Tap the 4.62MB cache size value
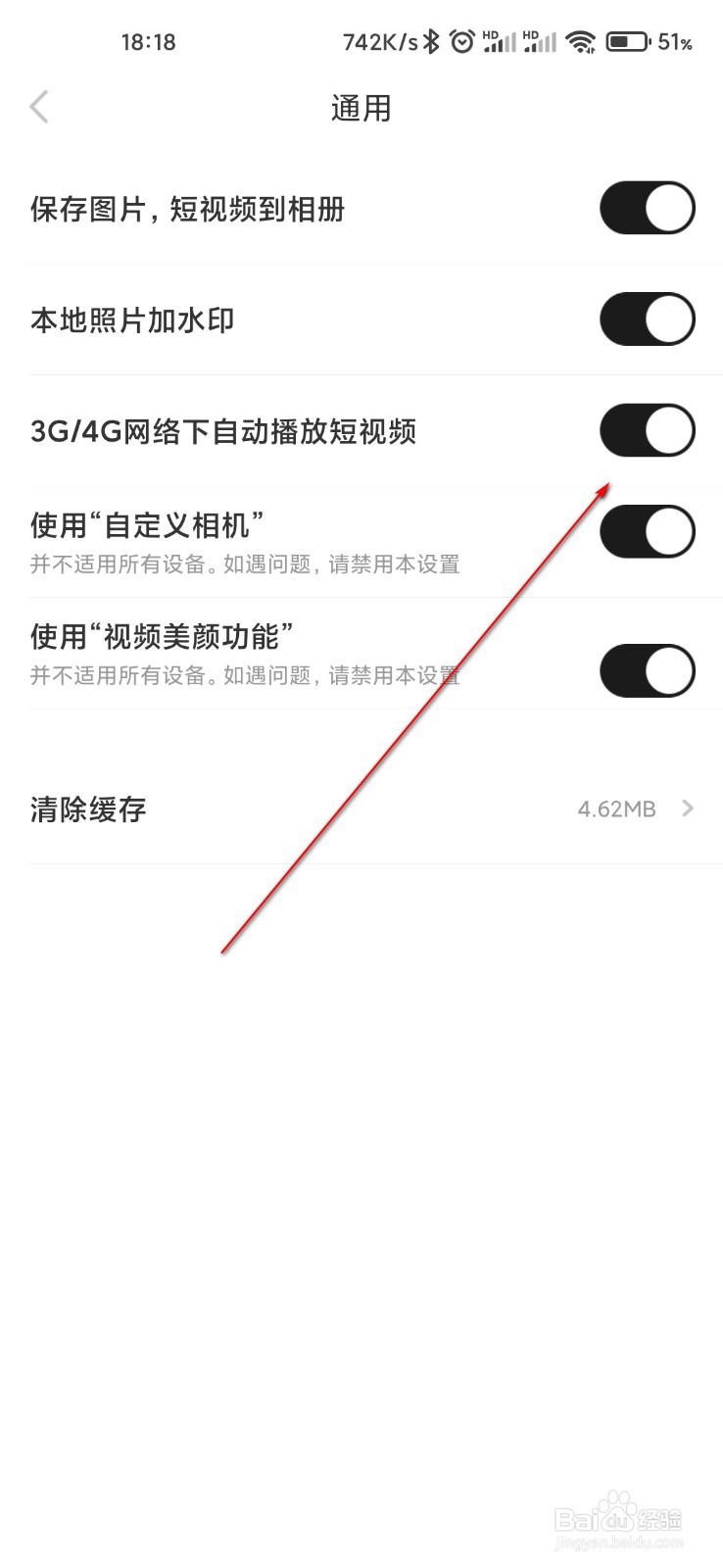This screenshot has height=1568, width=723. click(x=617, y=808)
